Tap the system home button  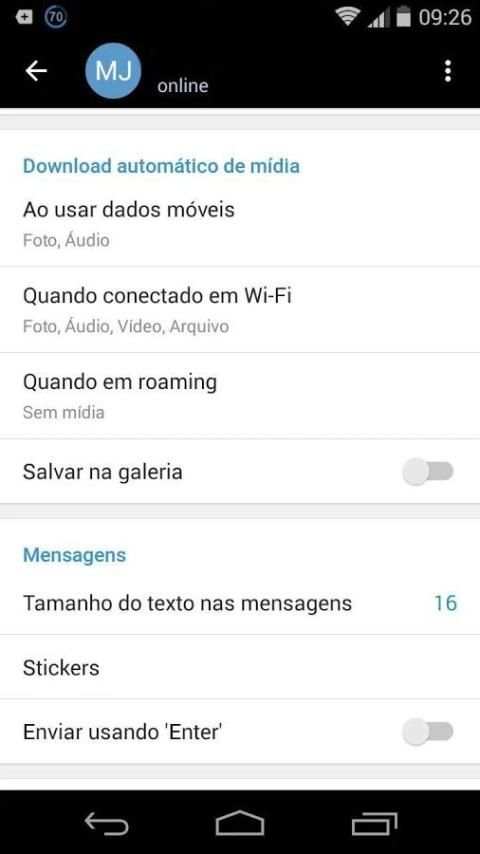point(240,823)
